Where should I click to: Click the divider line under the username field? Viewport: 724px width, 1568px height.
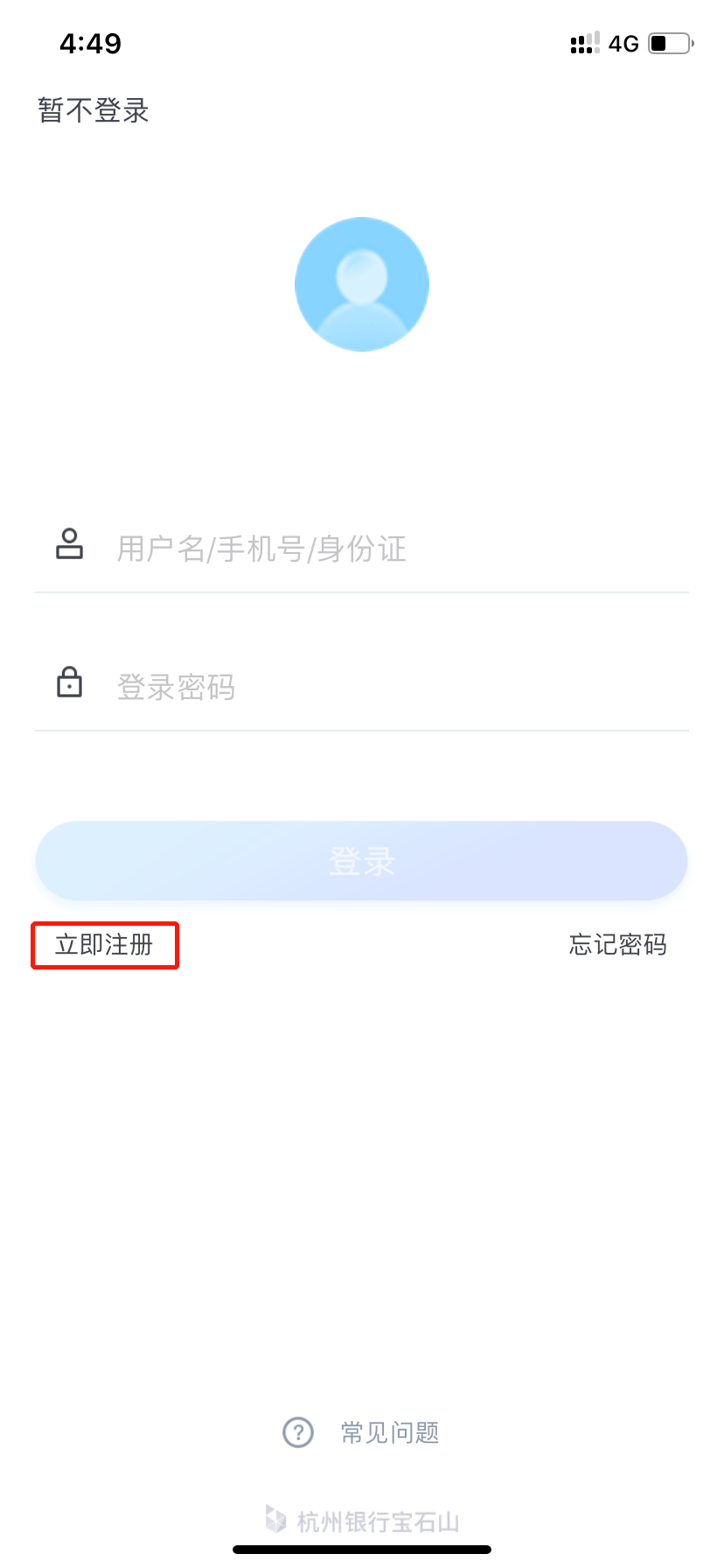point(361,593)
